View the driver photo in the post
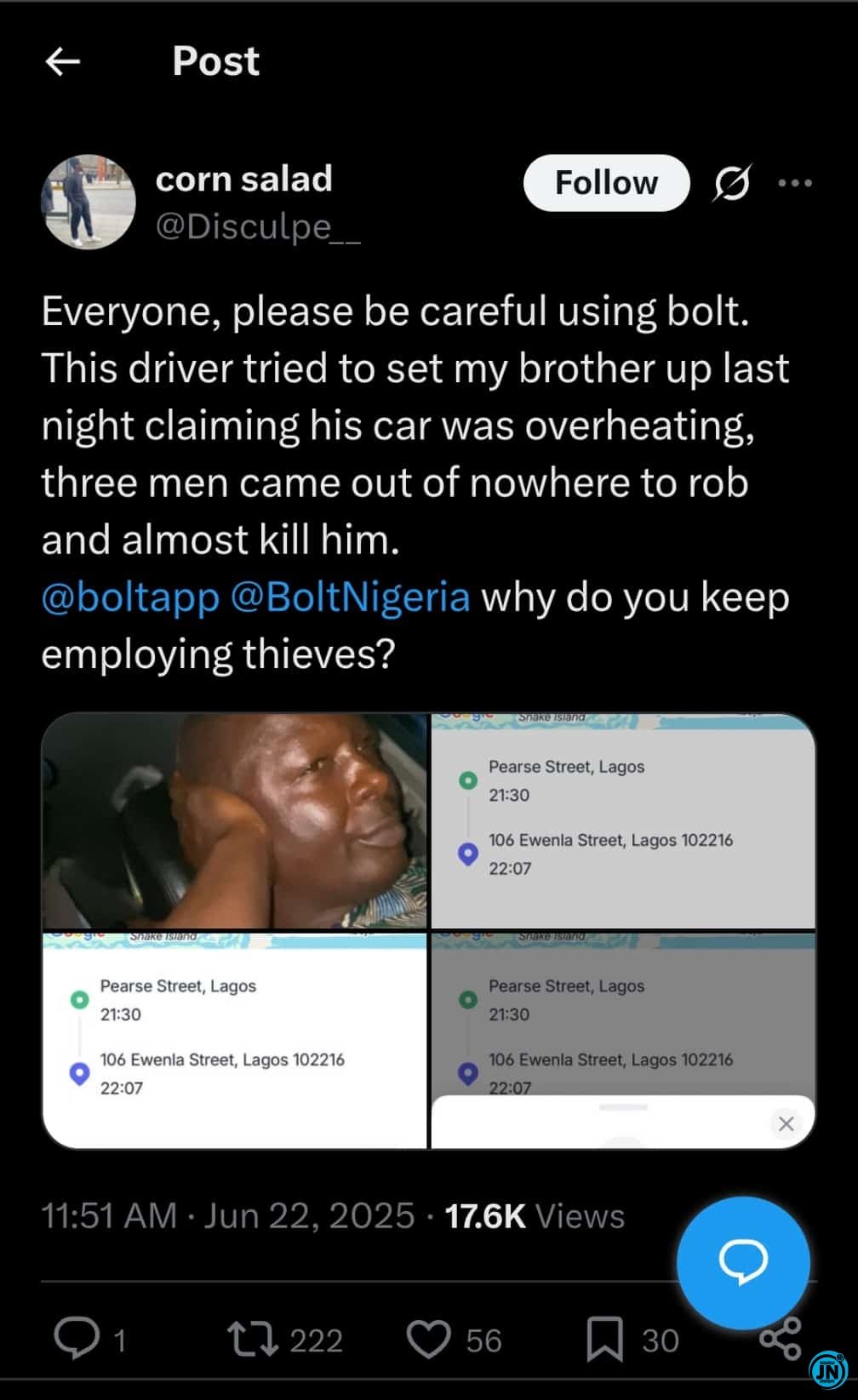This screenshot has height=1400, width=858. pyautogui.click(x=234, y=820)
